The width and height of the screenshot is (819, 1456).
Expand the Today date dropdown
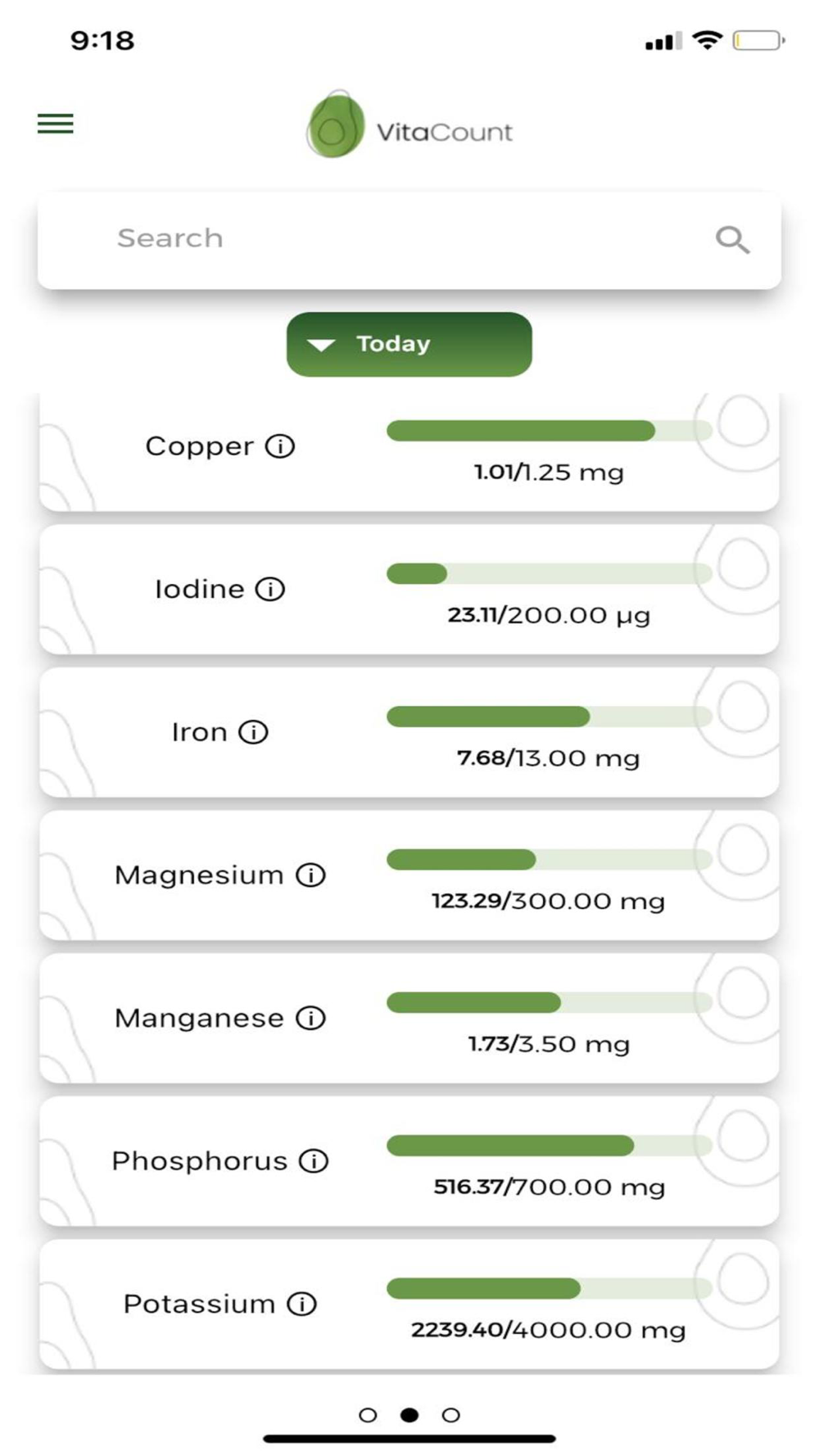click(409, 344)
